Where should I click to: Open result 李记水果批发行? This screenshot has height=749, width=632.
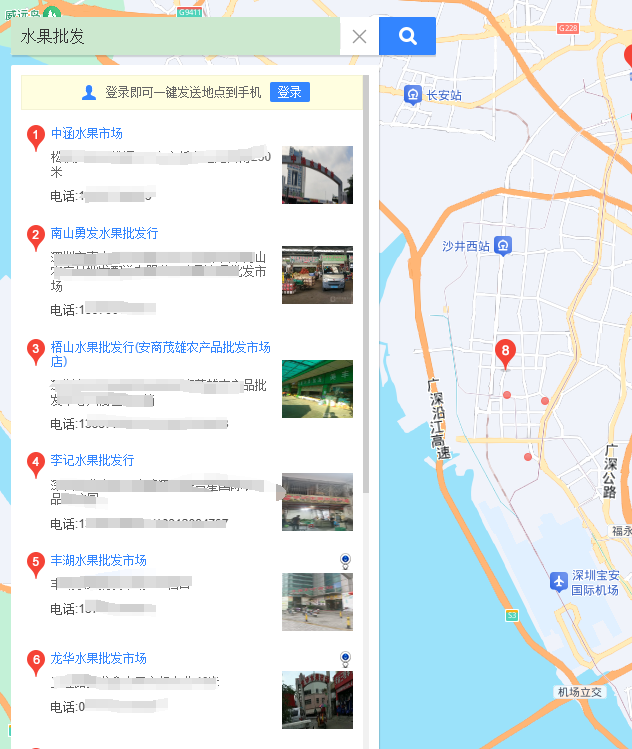coord(92,460)
